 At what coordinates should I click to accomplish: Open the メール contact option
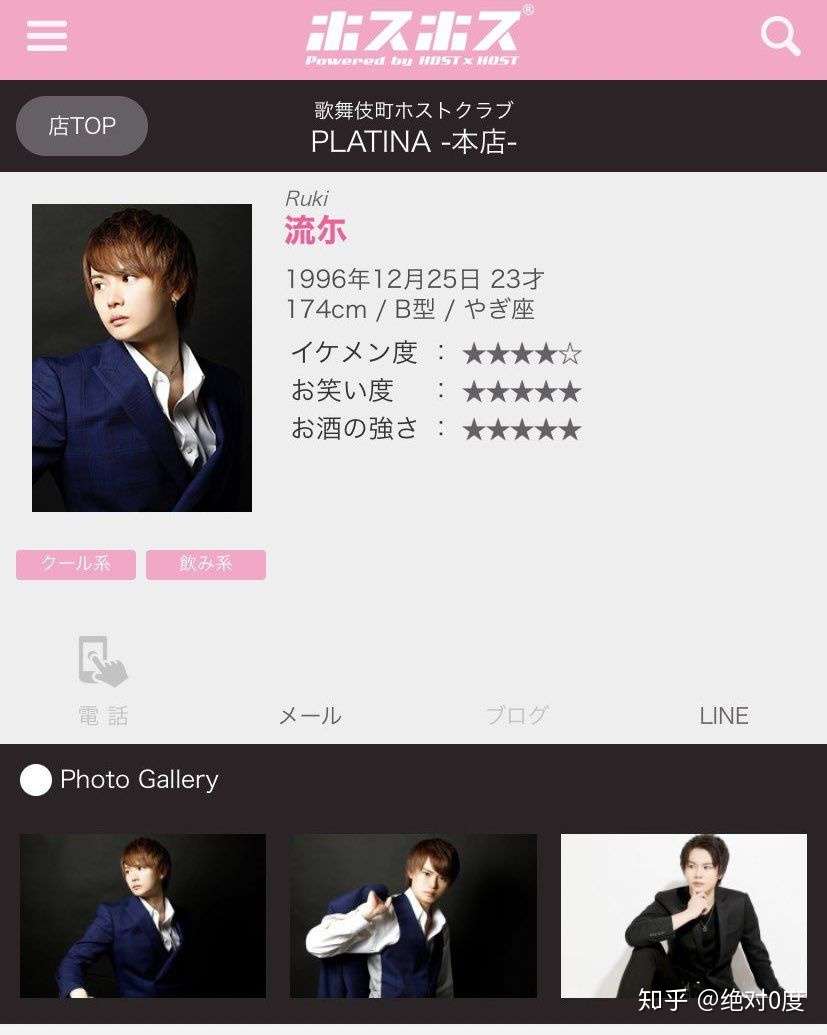(310, 715)
